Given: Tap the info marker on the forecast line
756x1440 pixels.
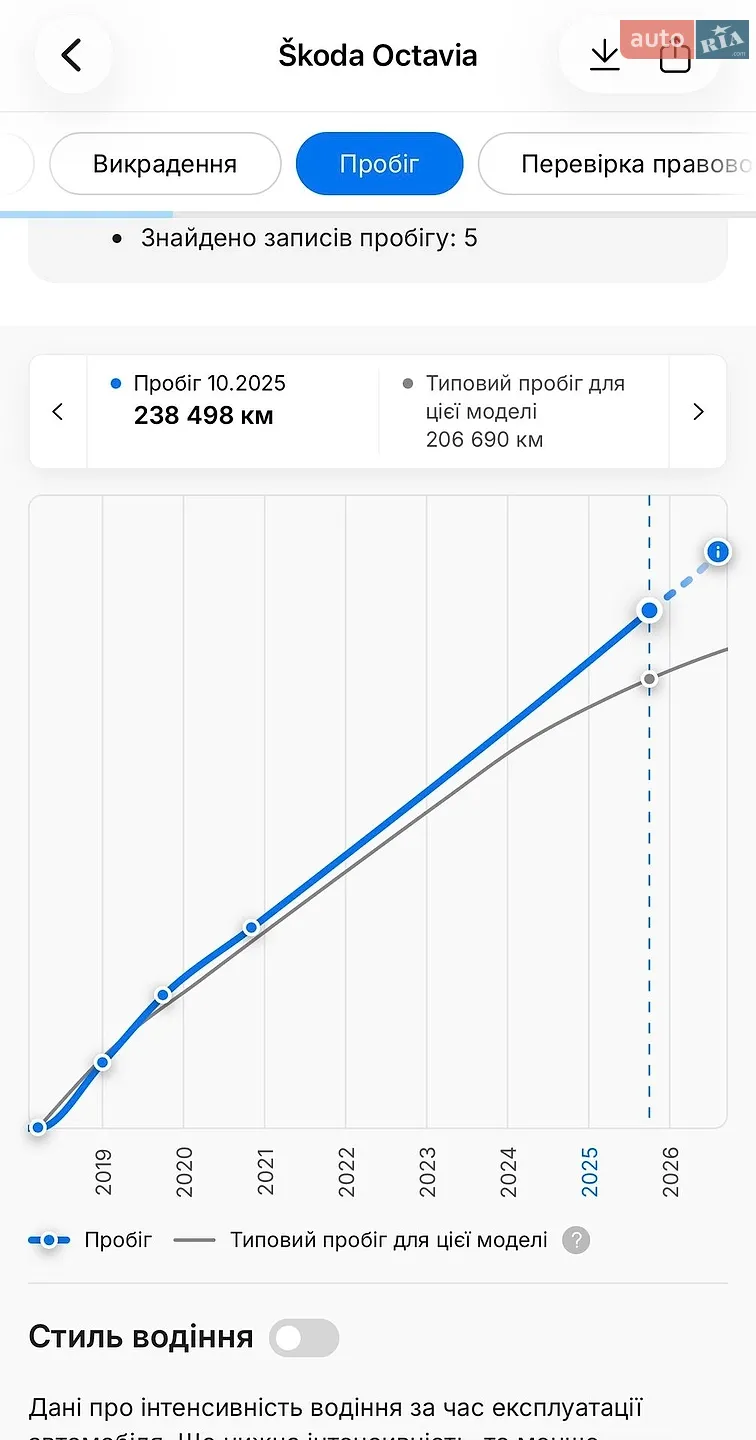Looking at the screenshot, I should click(x=718, y=552).
